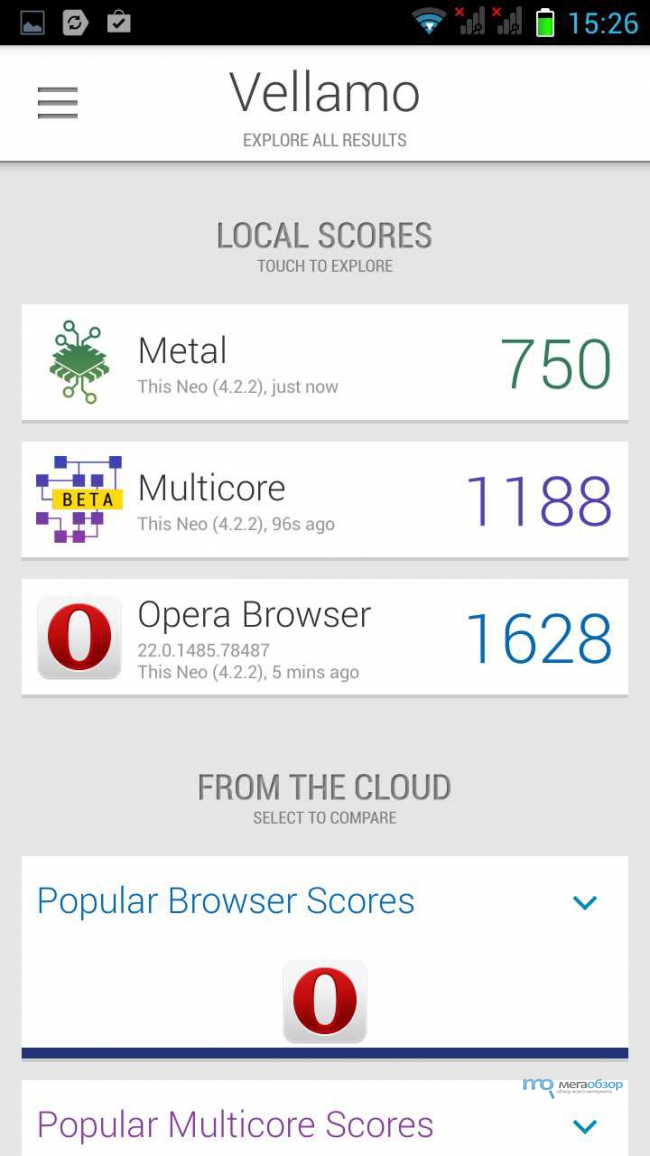Open the Metal score result

pyautogui.click(x=325, y=363)
